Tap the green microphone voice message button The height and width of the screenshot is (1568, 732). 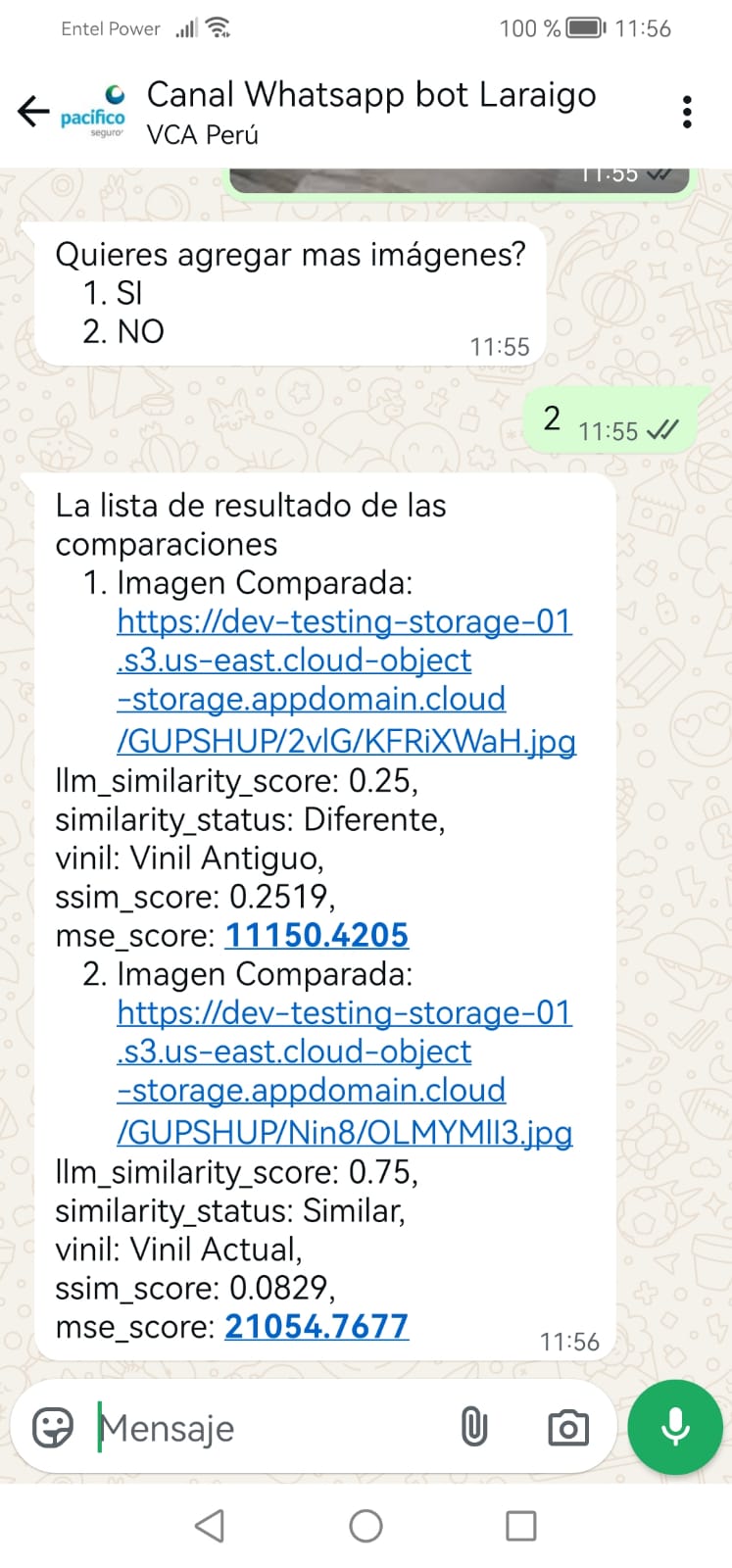(675, 1427)
